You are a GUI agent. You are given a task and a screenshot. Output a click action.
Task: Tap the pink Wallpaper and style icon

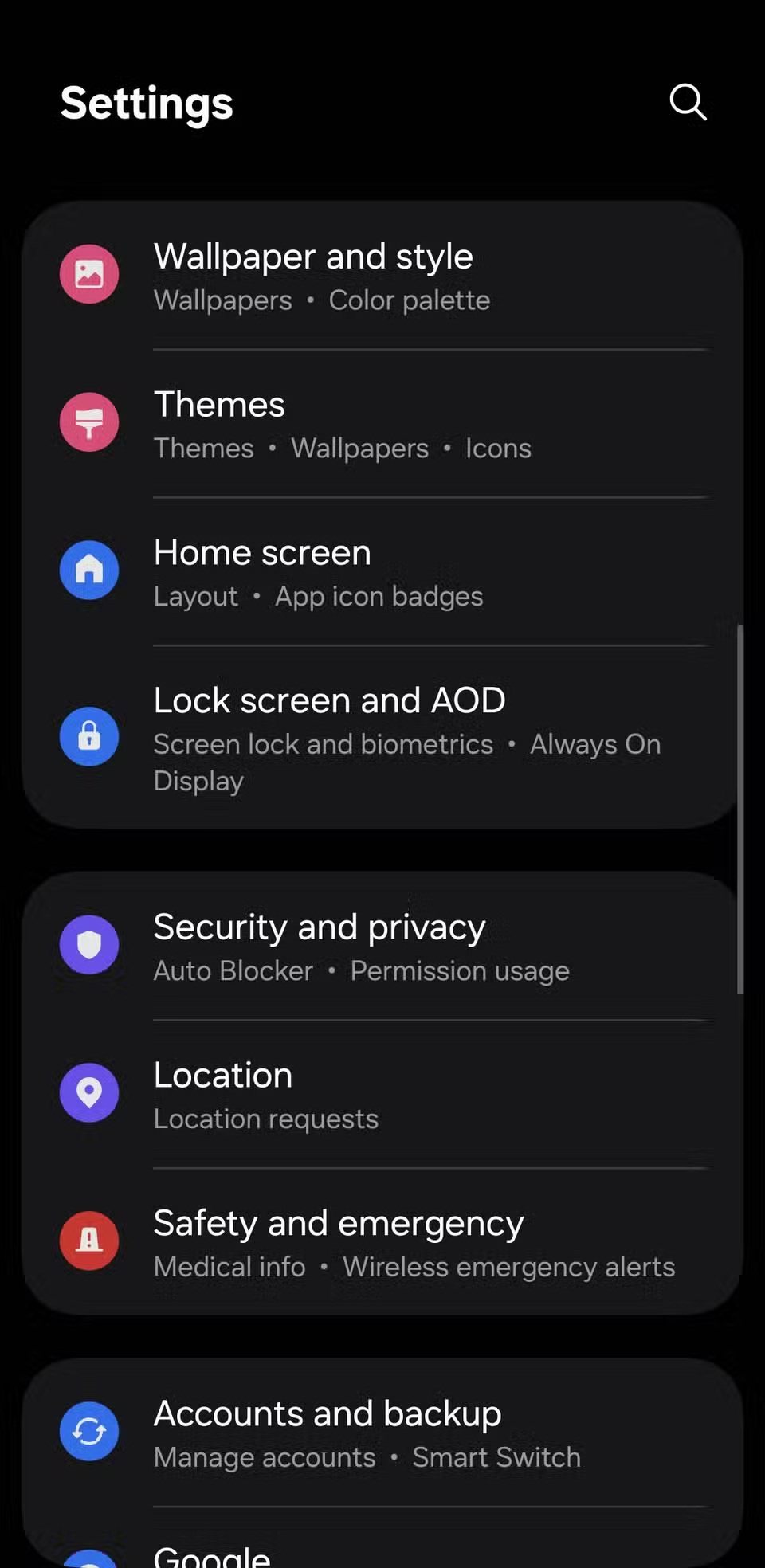click(x=88, y=273)
